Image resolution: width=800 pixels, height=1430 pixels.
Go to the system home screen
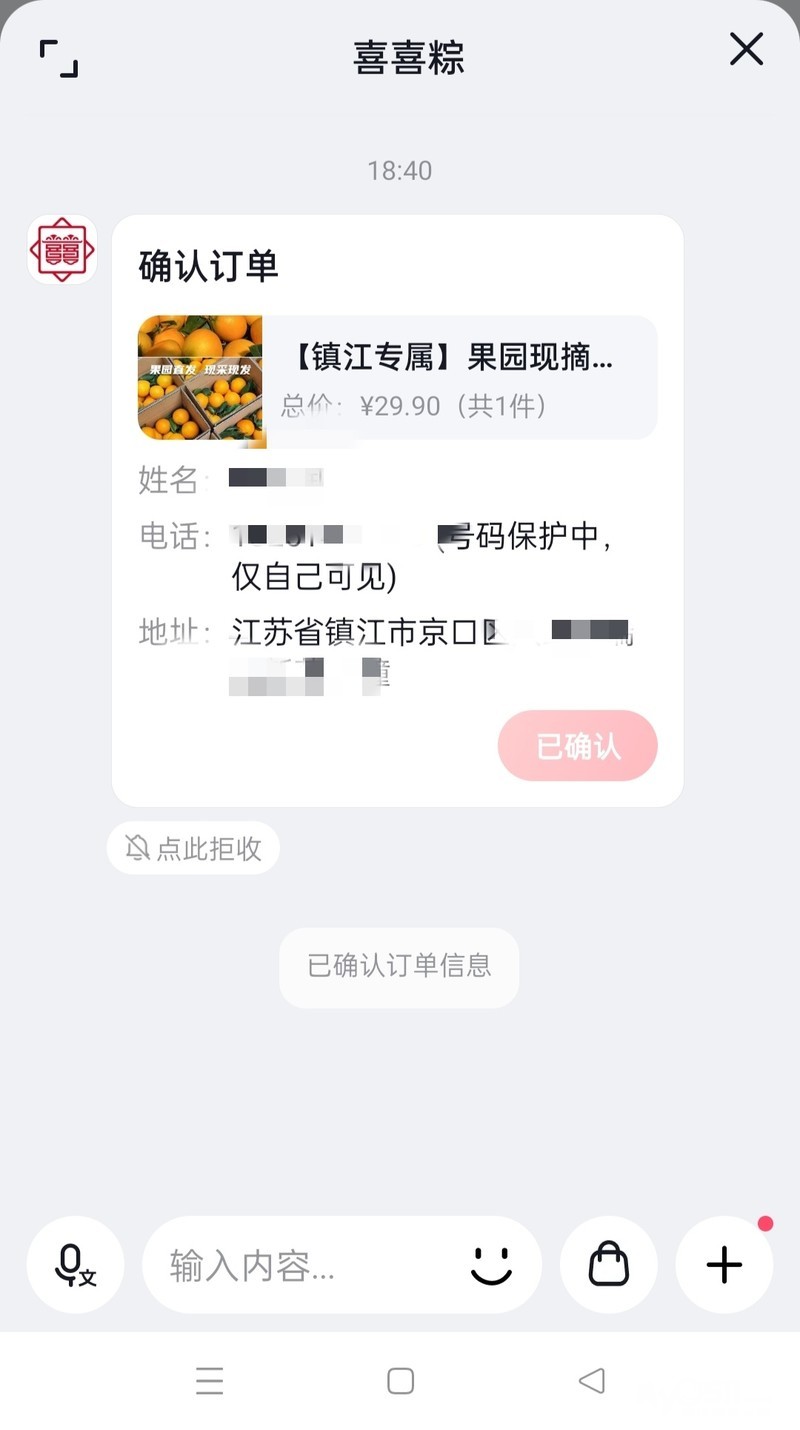click(x=400, y=1381)
